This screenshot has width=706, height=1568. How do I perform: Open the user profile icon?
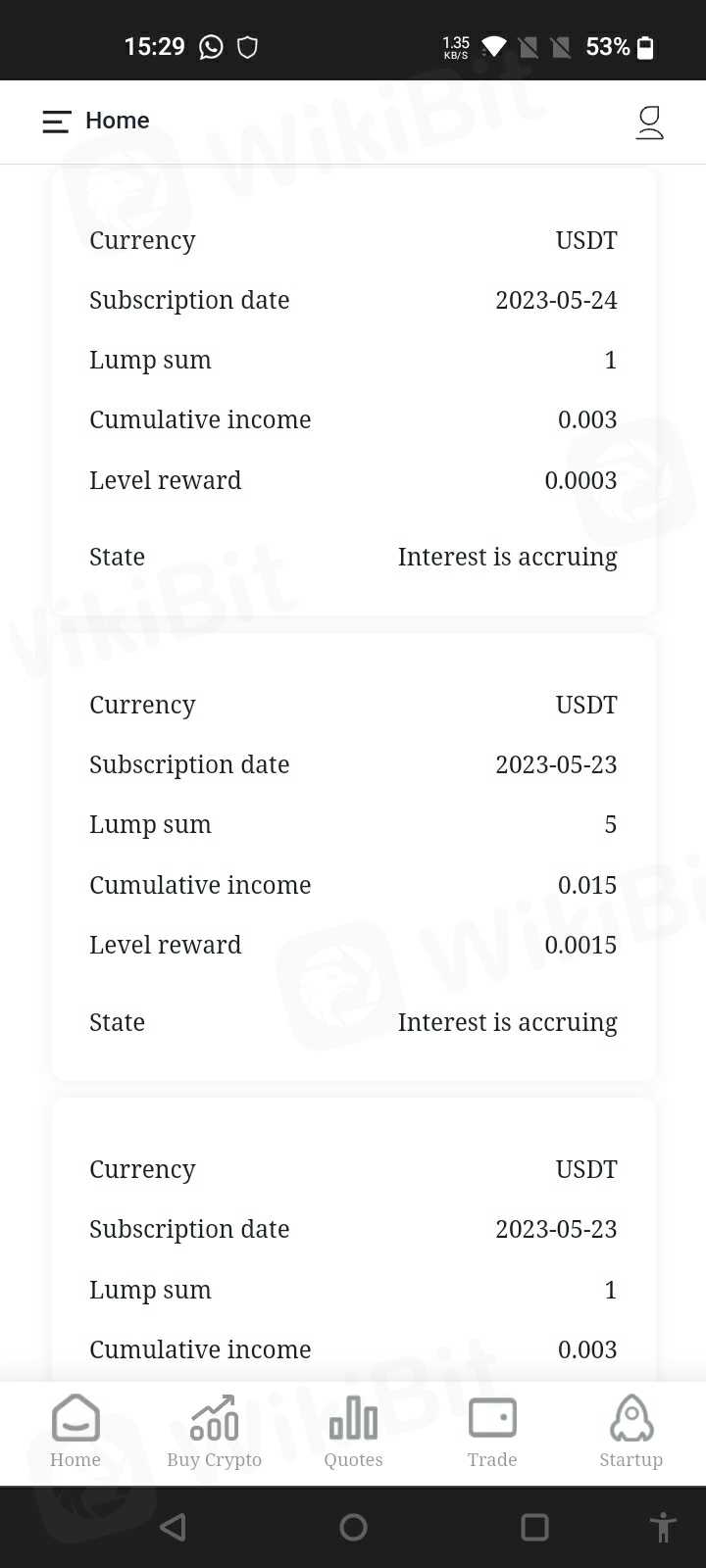[x=649, y=122]
